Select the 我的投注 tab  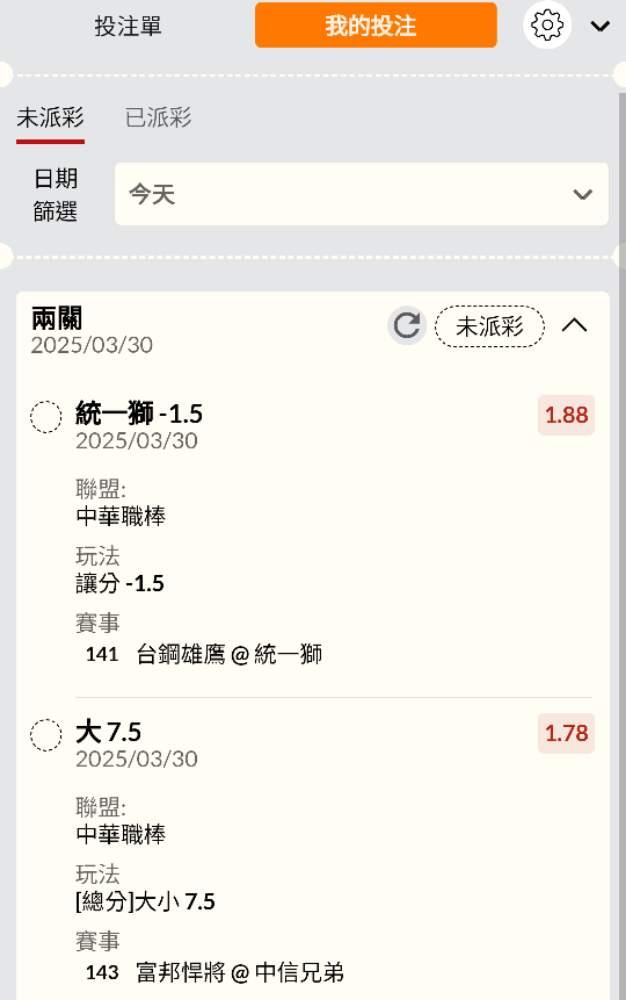tap(375, 26)
